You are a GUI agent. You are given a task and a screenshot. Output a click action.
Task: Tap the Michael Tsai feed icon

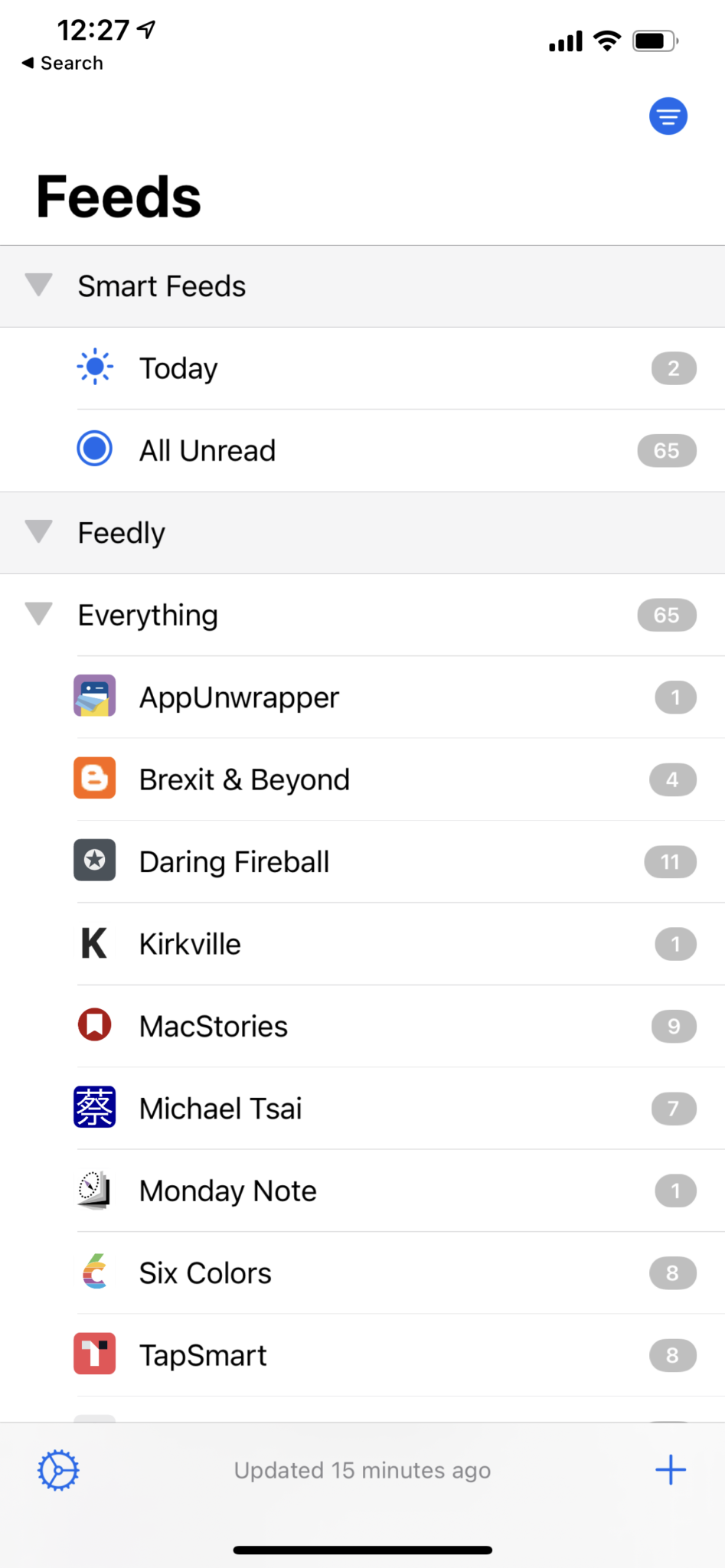tap(94, 1107)
